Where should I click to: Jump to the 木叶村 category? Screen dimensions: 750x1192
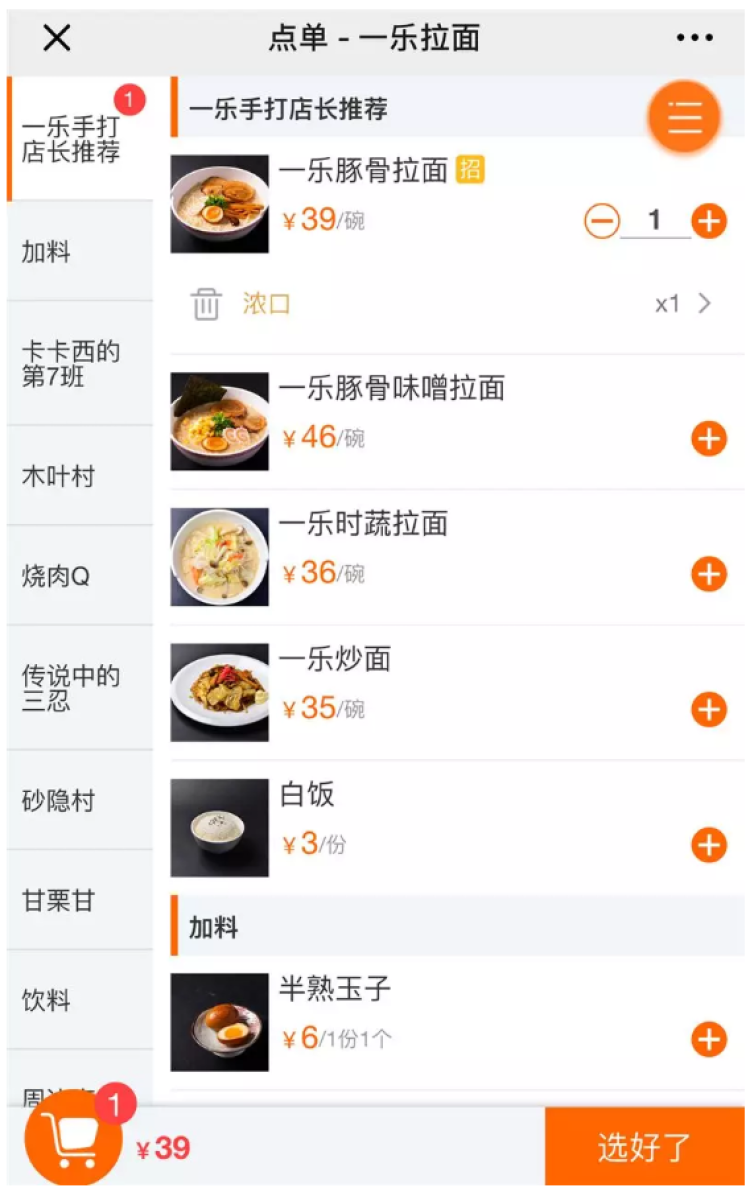pyautogui.click(x=80, y=476)
